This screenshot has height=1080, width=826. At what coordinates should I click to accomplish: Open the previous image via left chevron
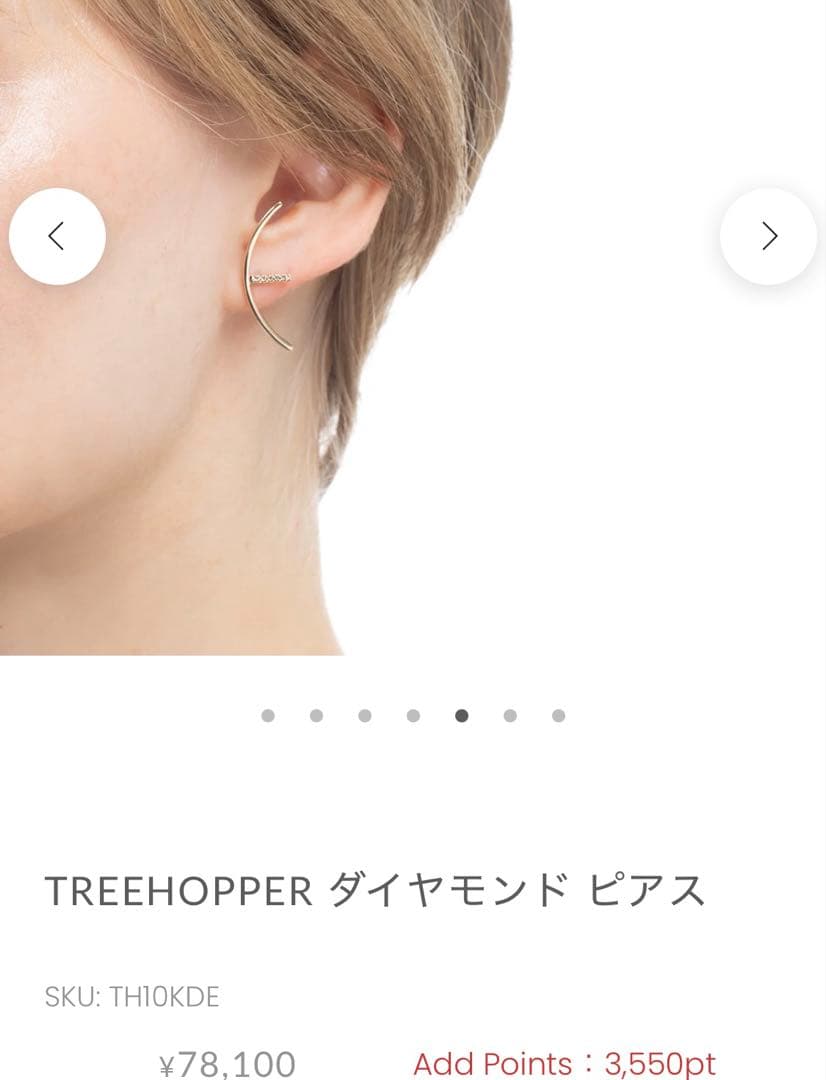coord(57,236)
